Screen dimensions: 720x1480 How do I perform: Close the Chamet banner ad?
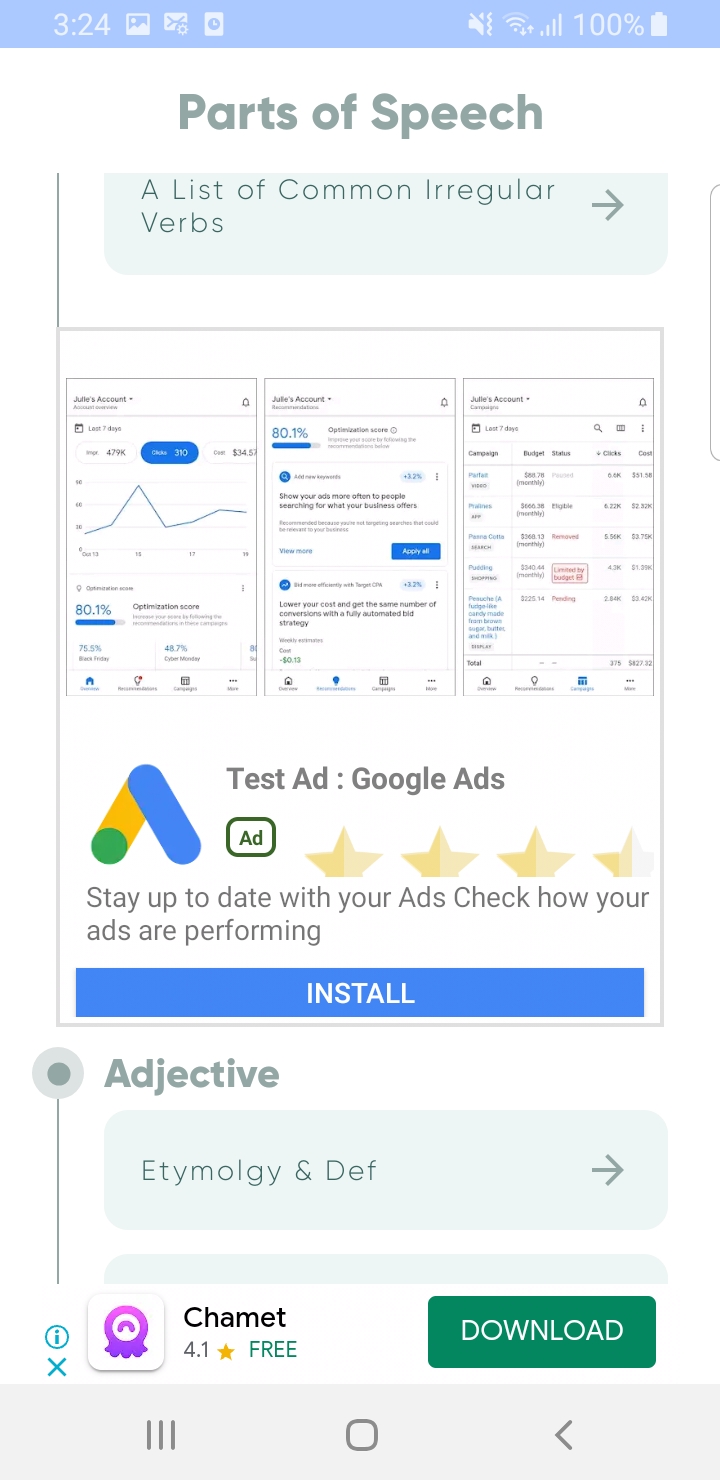(57, 1366)
